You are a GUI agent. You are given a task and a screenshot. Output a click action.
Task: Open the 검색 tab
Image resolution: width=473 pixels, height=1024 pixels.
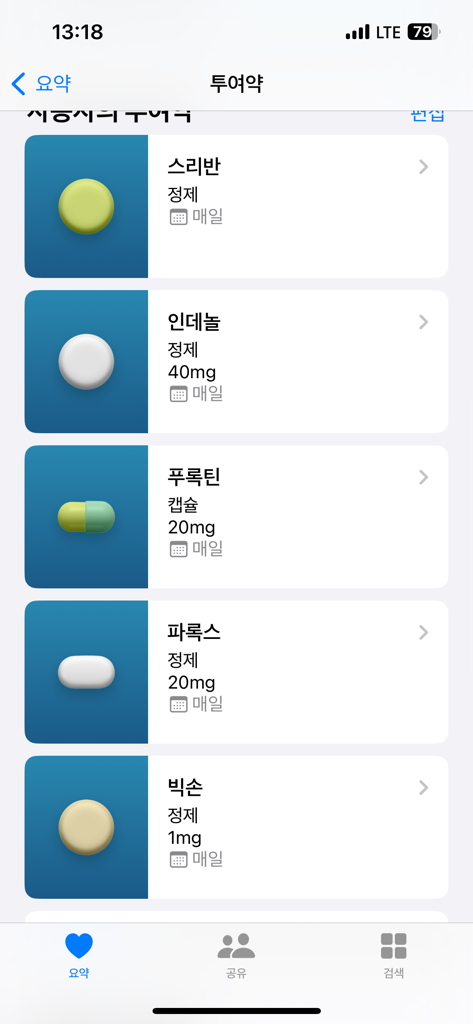[x=393, y=955]
